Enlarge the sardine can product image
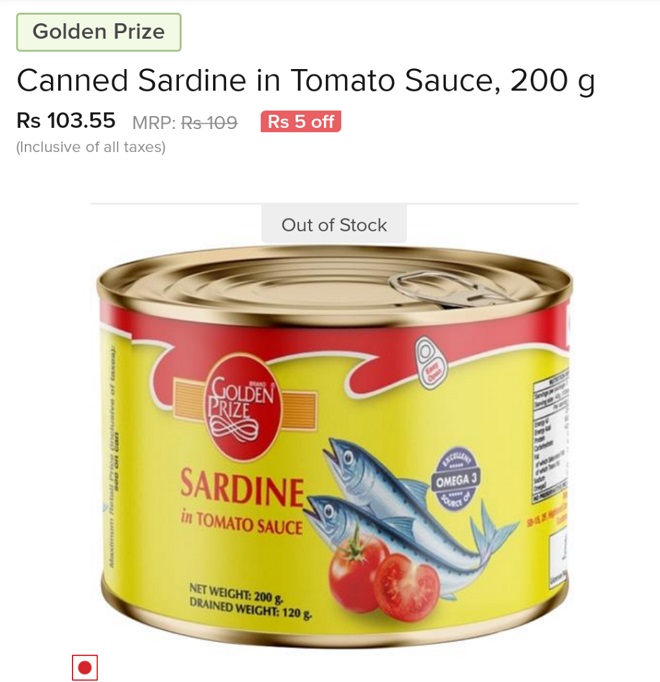 pos(335,440)
